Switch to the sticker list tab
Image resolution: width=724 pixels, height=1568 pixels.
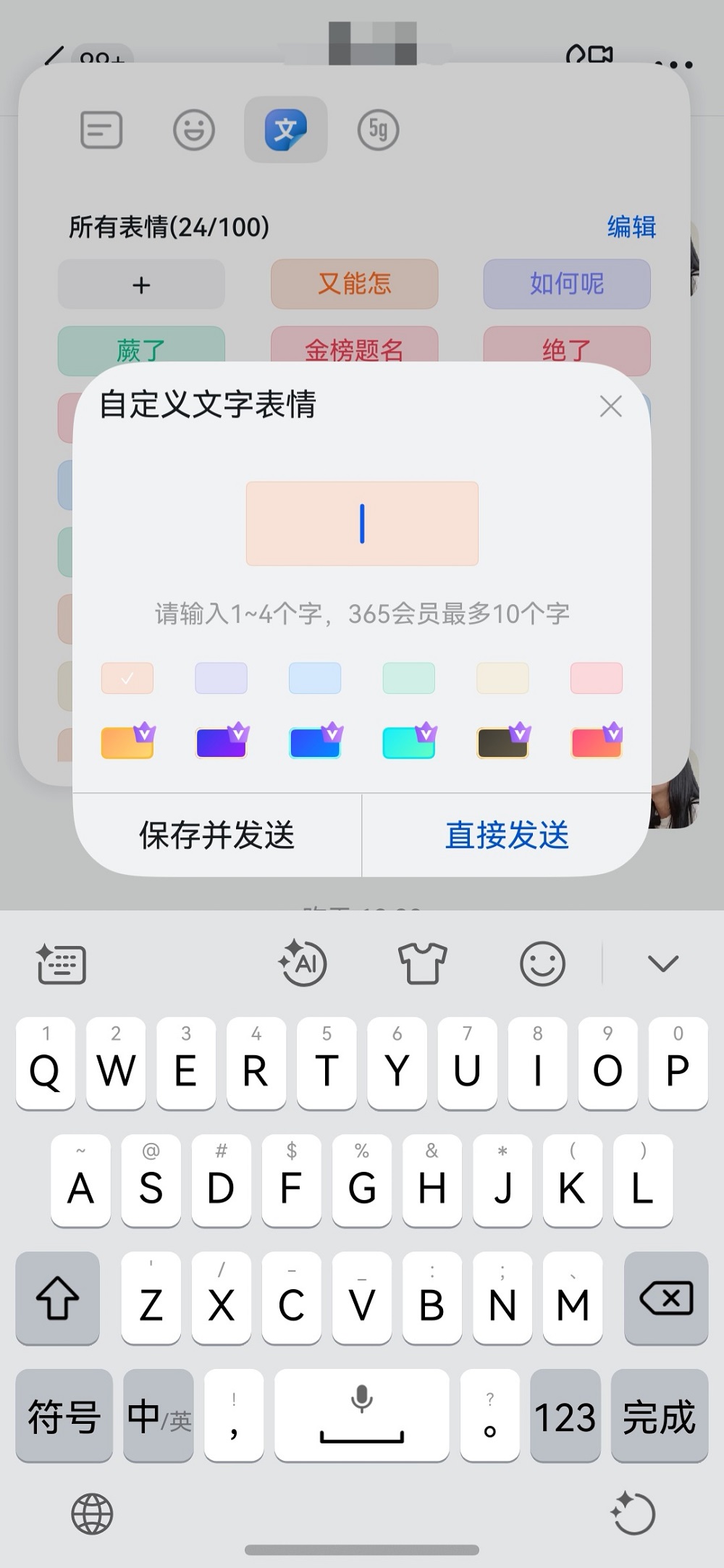point(100,130)
